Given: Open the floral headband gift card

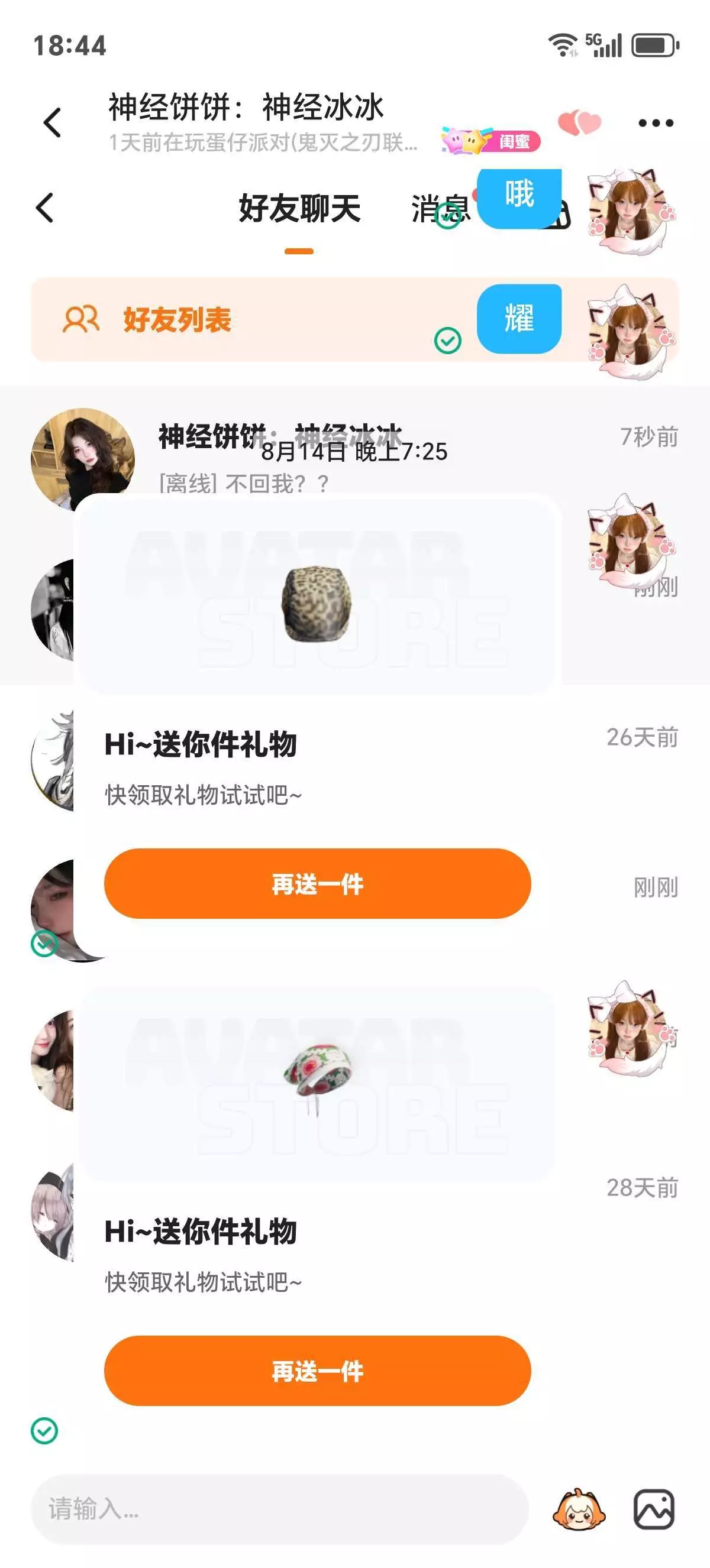Looking at the screenshot, I should (x=317, y=1082).
